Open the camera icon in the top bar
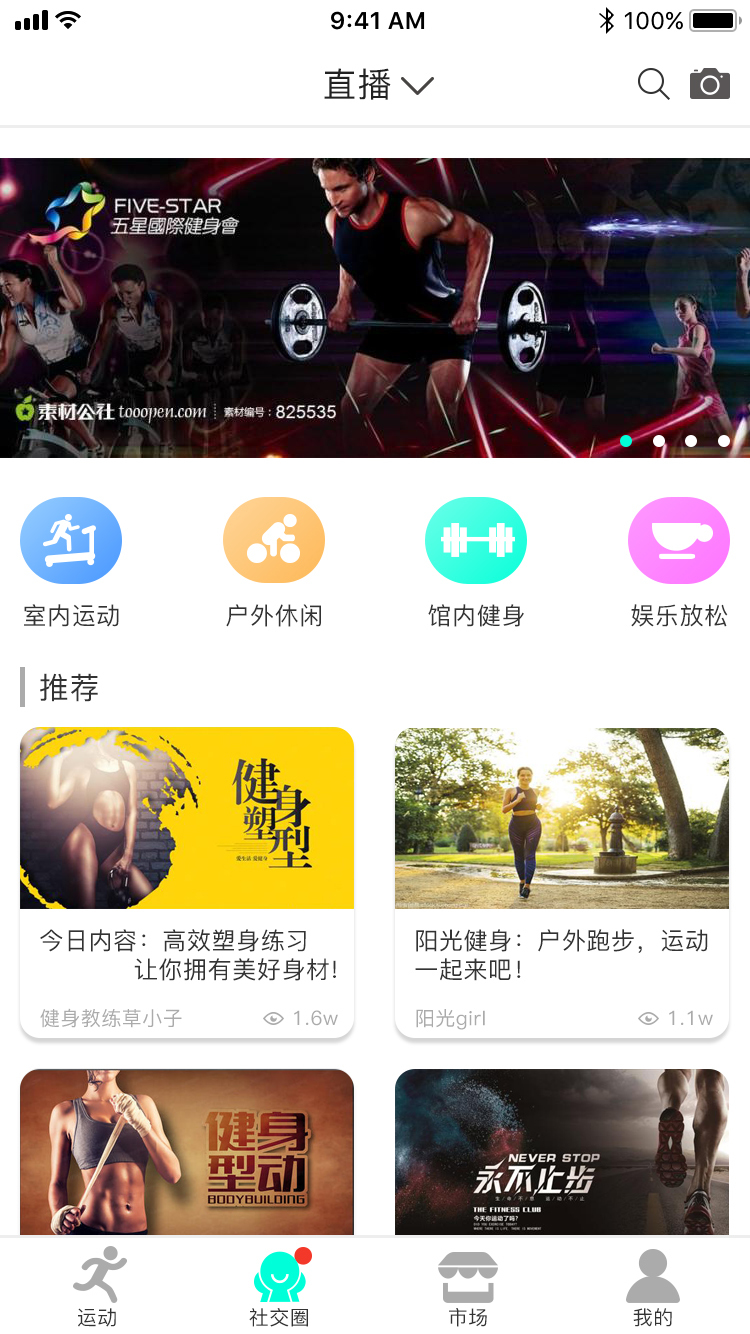 (710, 84)
